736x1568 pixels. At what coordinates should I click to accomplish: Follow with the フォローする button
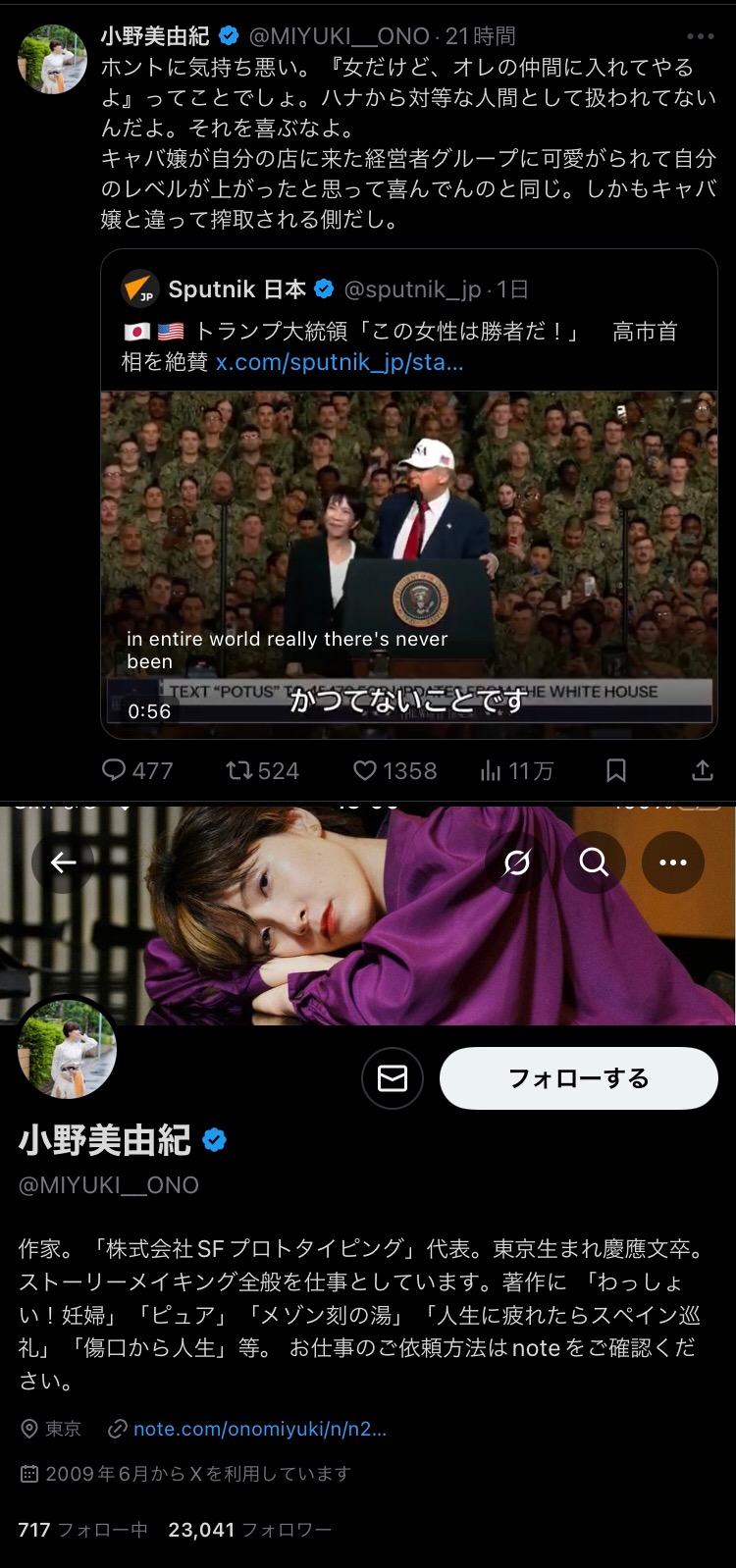(578, 1078)
